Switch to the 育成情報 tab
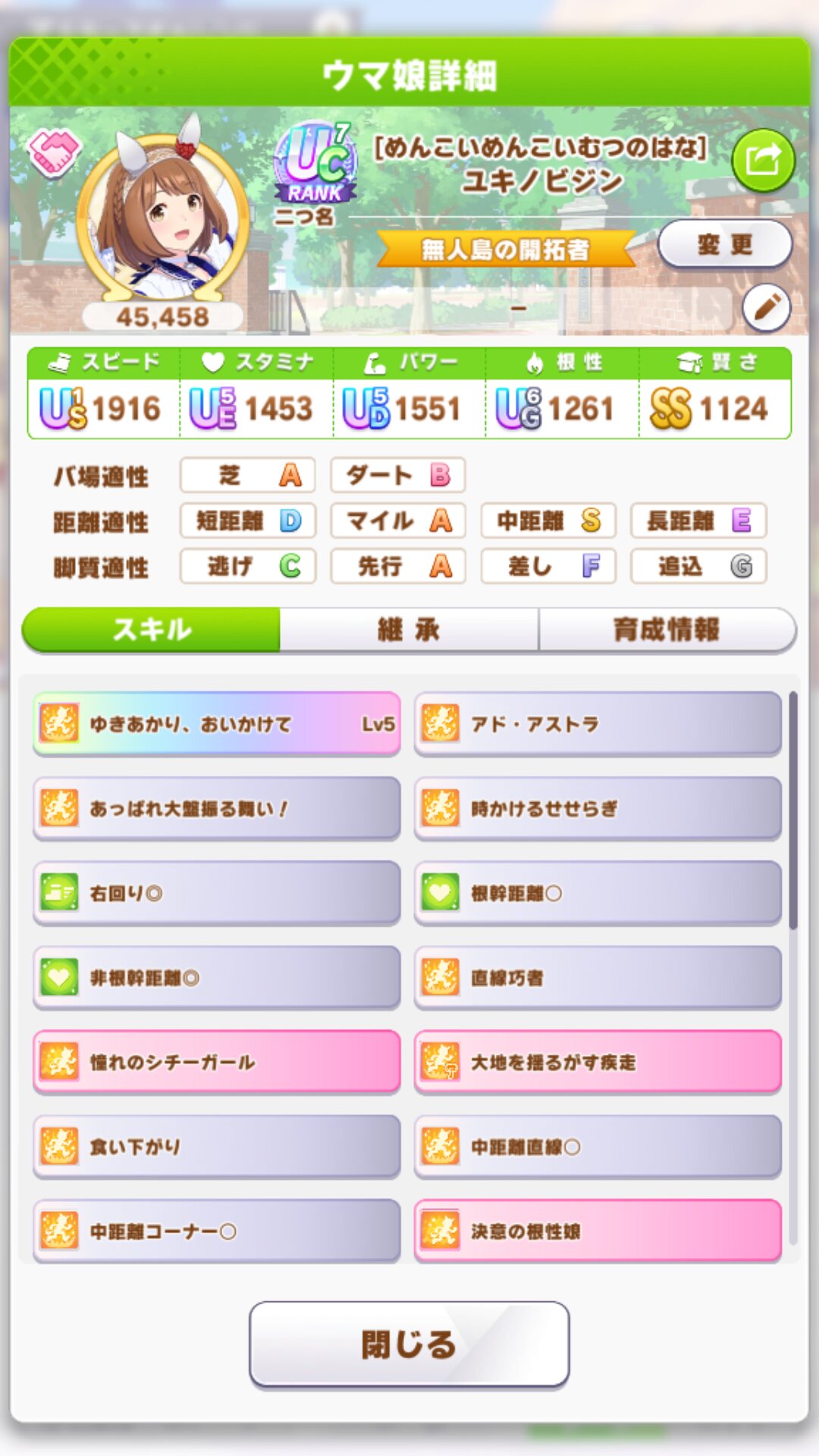The height and width of the screenshot is (1456, 819). point(666,629)
